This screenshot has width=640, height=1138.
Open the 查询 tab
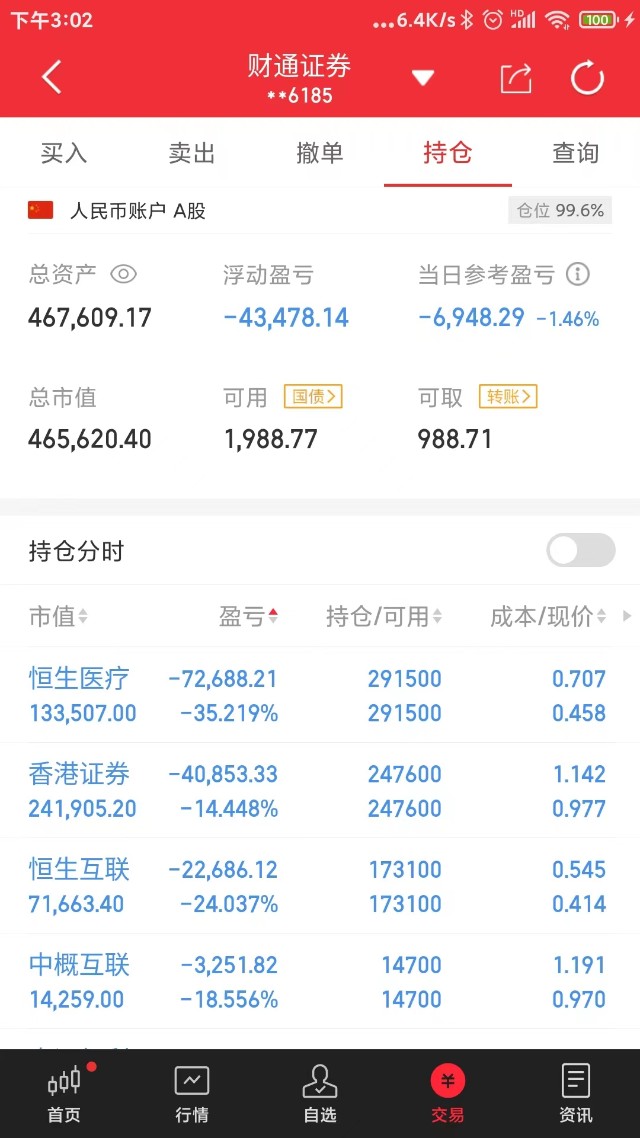575,153
